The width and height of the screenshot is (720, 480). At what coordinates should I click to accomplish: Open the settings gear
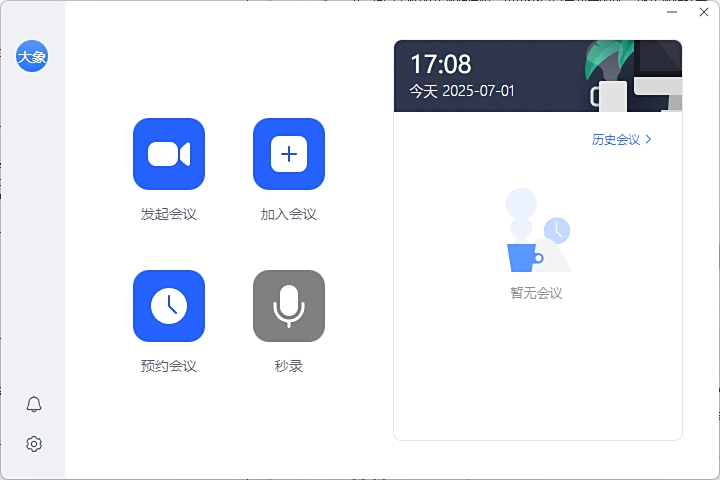click(34, 444)
